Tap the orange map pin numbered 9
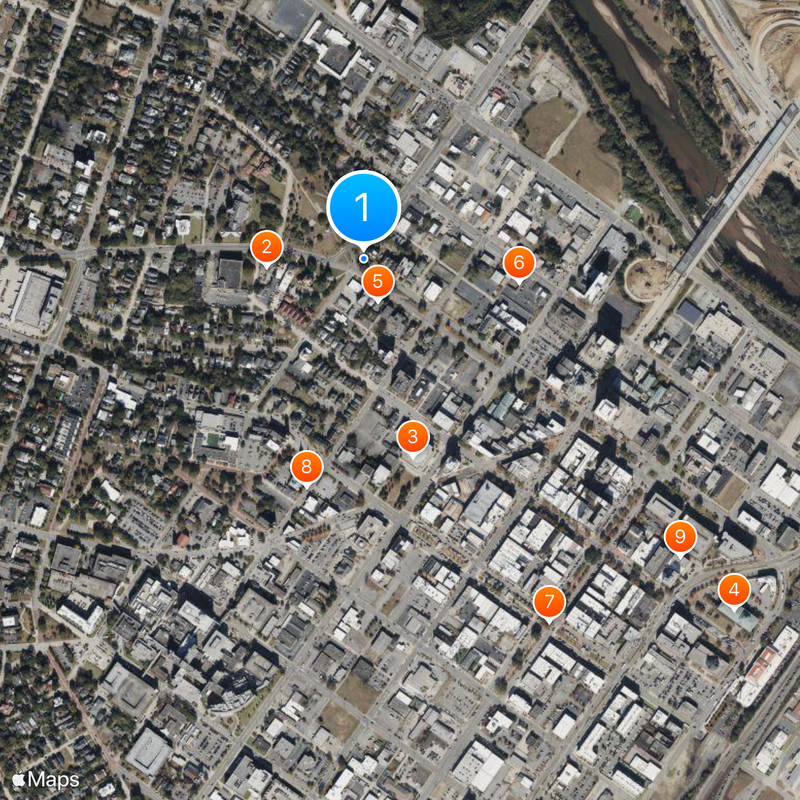 coord(680,537)
